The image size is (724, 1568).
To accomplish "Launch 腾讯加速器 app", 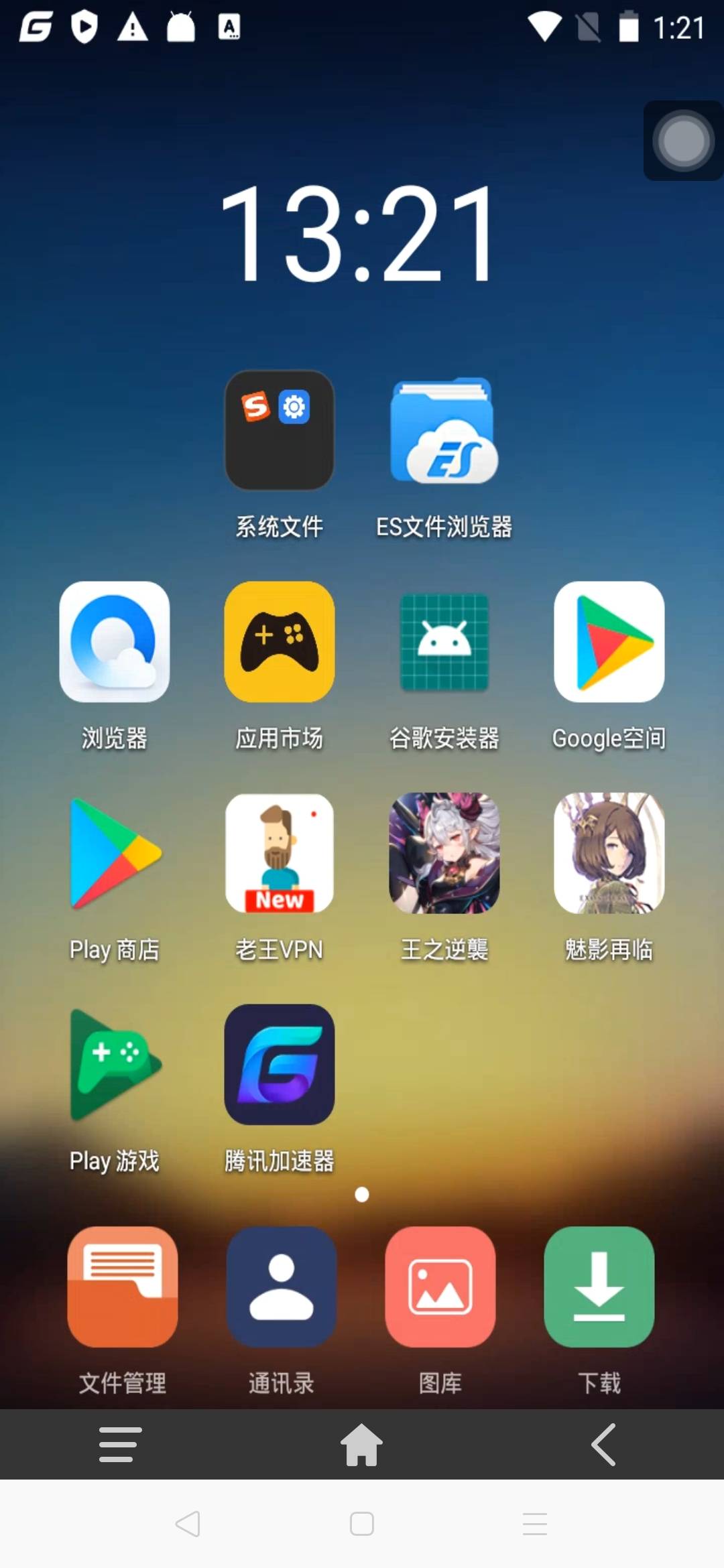I will pyautogui.click(x=279, y=1064).
